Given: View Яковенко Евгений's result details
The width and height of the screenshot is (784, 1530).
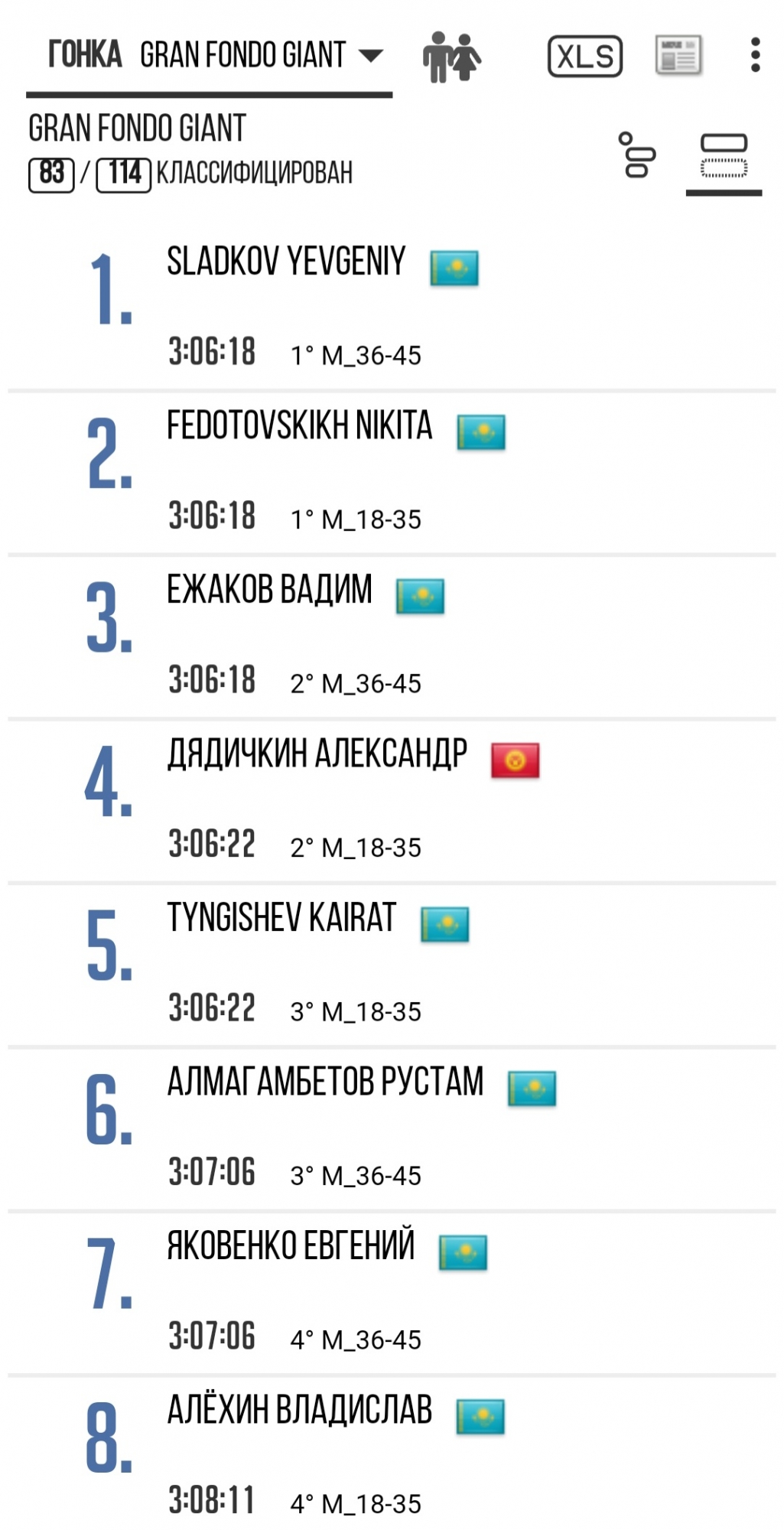Looking at the screenshot, I should [x=291, y=1246].
